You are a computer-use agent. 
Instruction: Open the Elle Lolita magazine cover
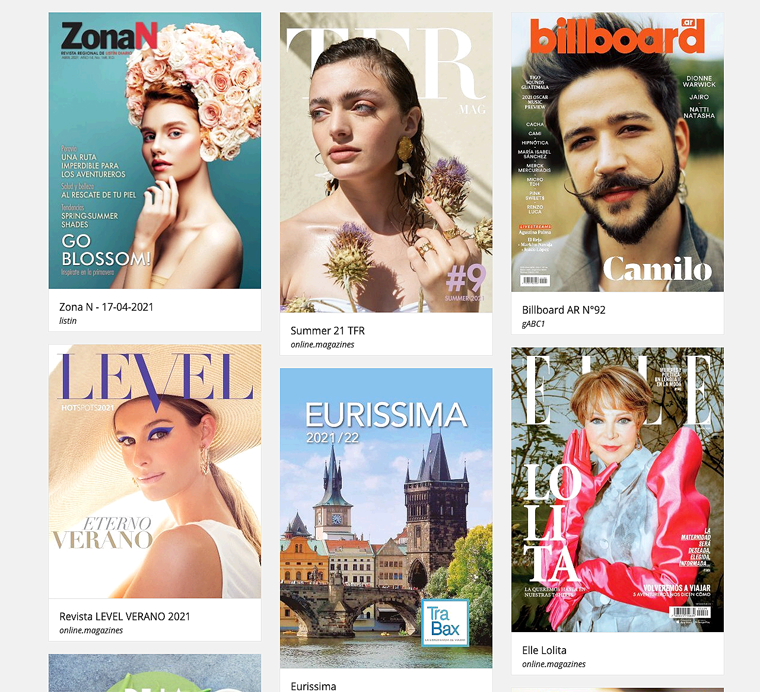click(x=617, y=489)
